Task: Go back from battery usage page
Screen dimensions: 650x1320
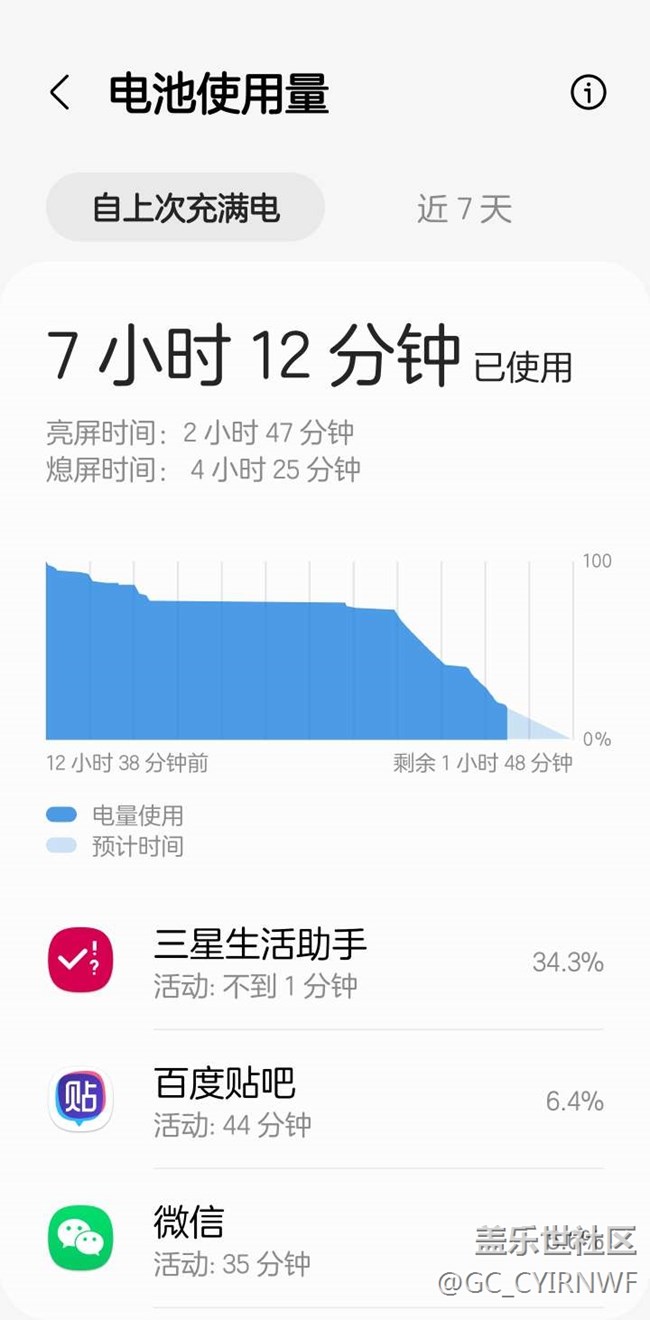Action: (60, 93)
